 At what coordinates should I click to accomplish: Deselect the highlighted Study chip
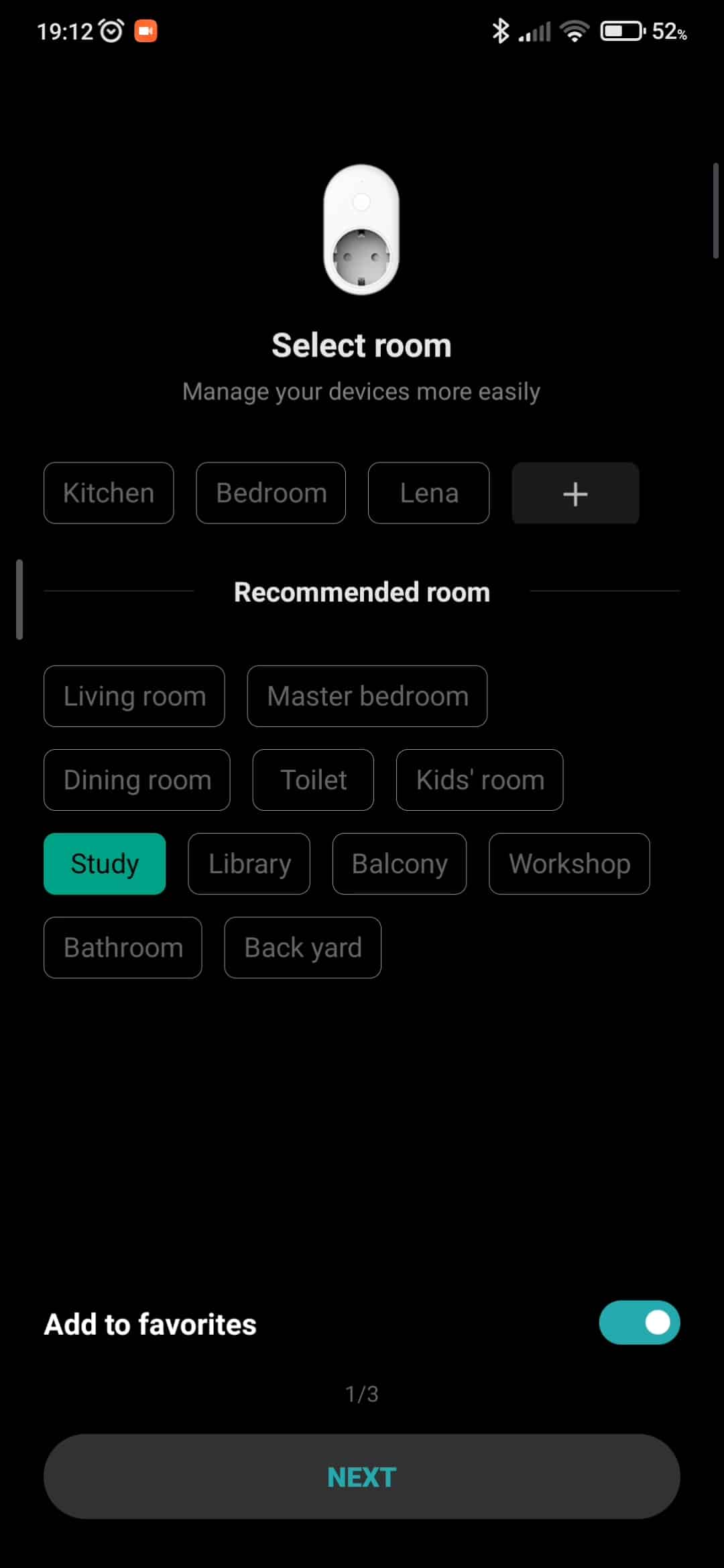tap(105, 864)
